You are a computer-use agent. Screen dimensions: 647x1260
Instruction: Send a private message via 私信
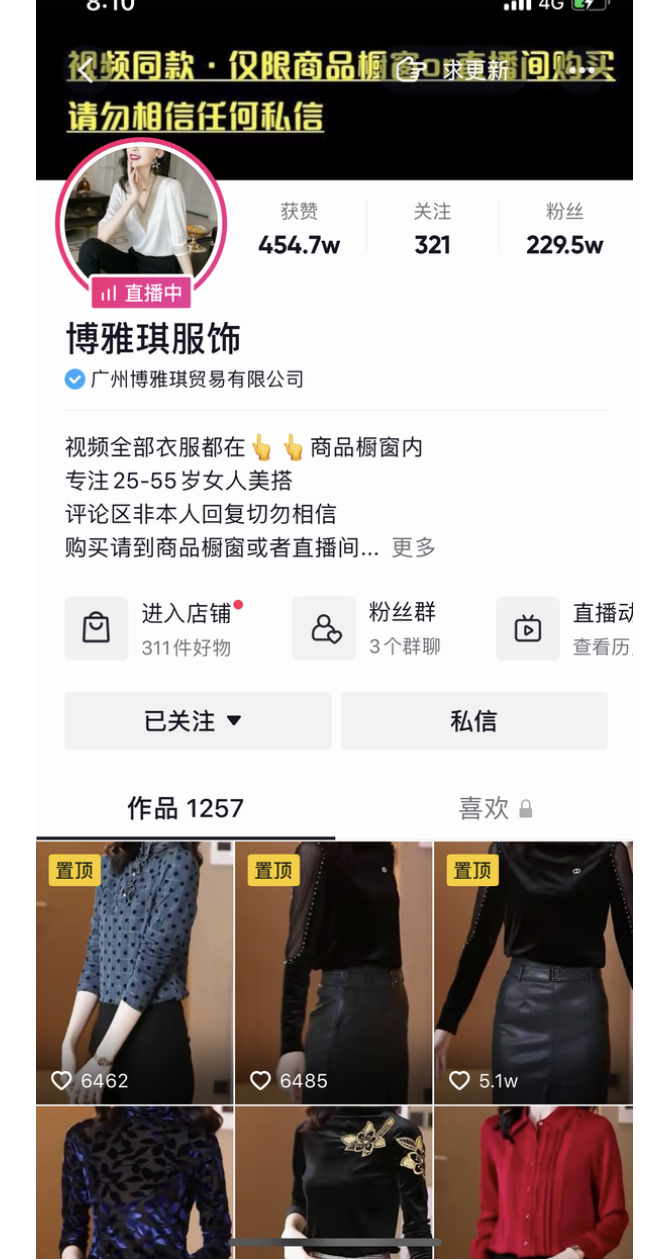click(x=474, y=721)
